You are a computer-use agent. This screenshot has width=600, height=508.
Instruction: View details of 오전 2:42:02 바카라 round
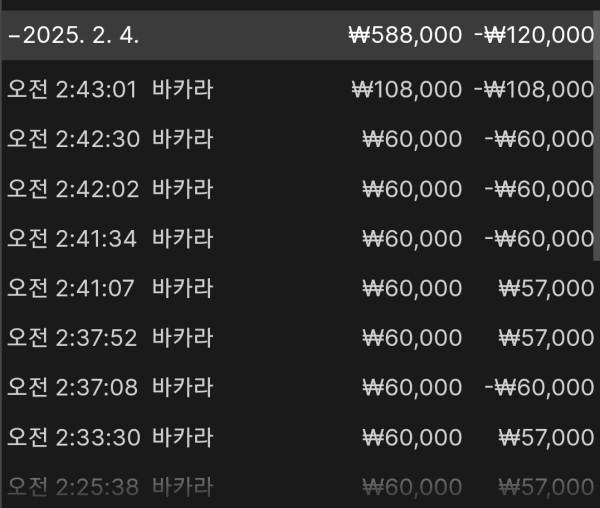click(300, 188)
